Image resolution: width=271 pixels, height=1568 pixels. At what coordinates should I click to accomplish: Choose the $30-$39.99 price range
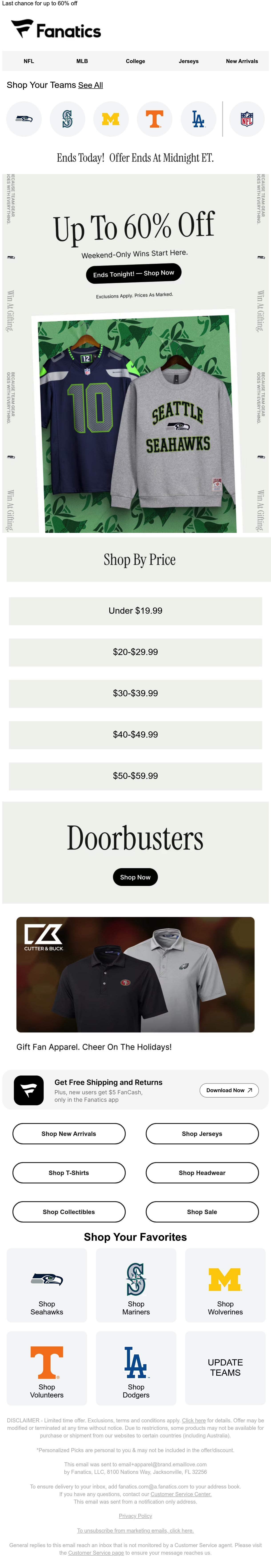click(x=135, y=693)
